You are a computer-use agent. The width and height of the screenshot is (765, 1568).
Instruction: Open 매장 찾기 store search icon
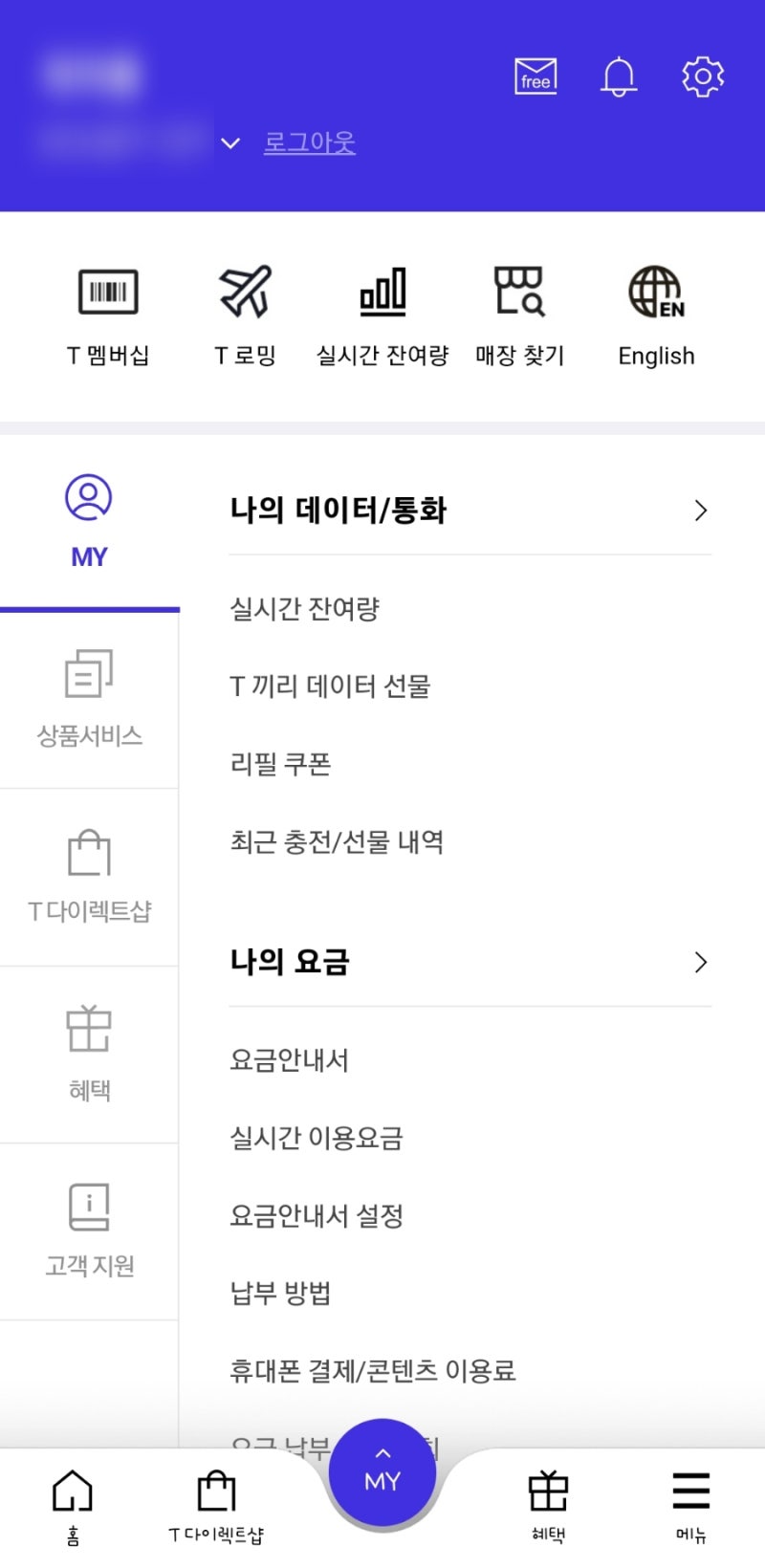(x=519, y=292)
